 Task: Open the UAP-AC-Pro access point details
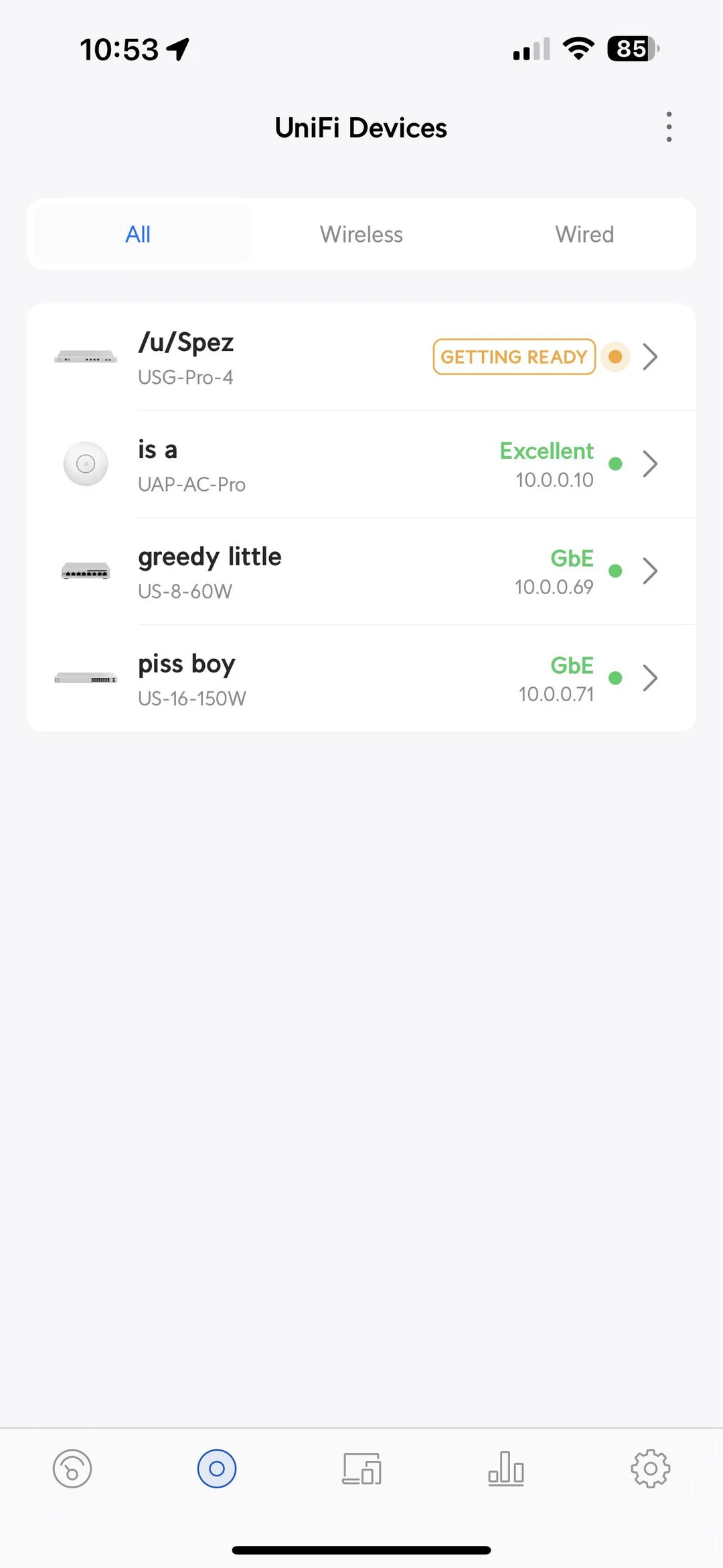tap(361, 464)
